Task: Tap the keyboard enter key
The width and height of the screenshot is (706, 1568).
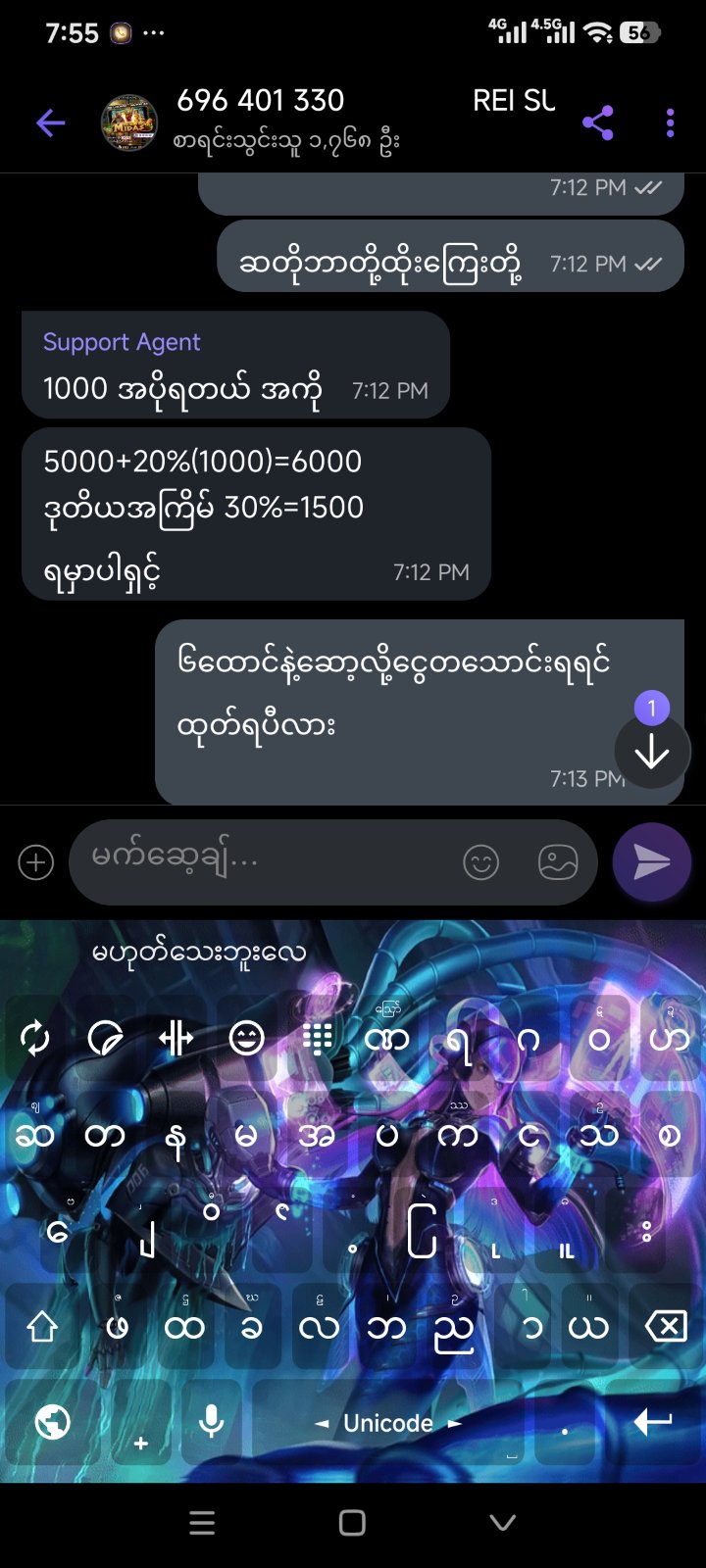Action: pyautogui.click(x=652, y=1421)
